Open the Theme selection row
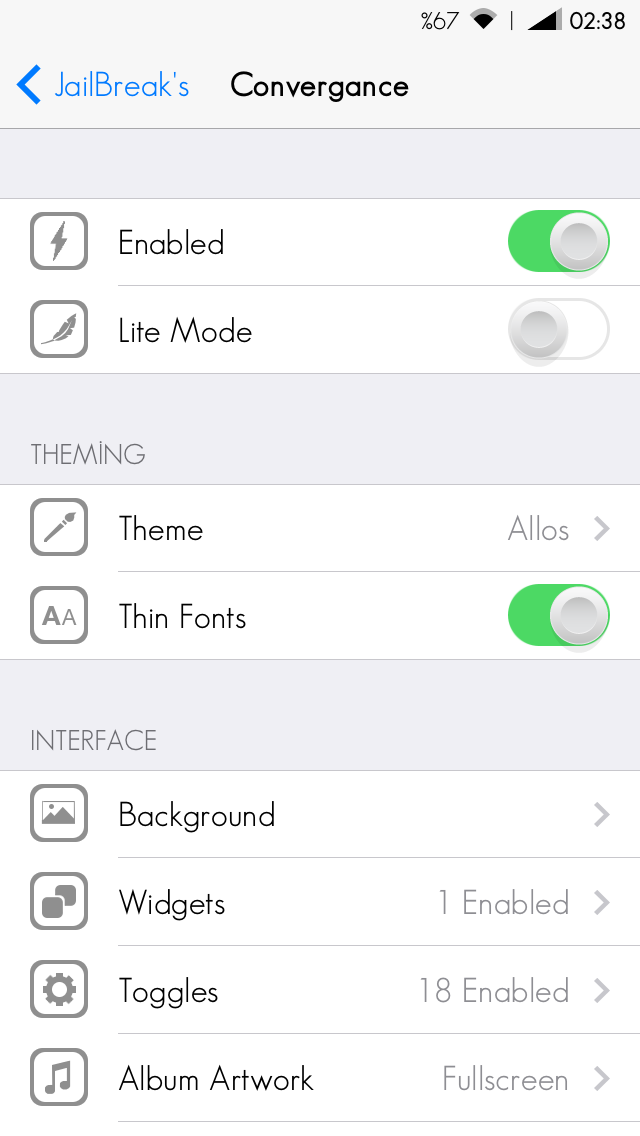 coord(320,529)
